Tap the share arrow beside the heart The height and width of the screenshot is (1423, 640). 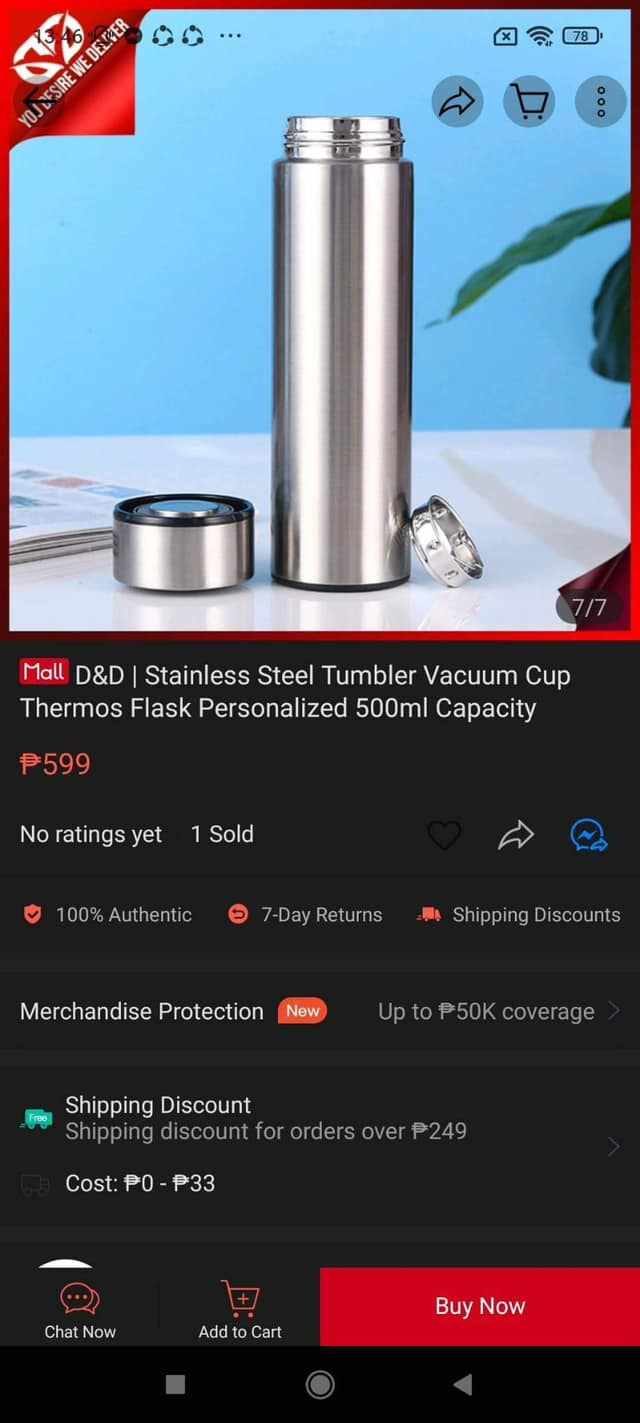pos(516,835)
